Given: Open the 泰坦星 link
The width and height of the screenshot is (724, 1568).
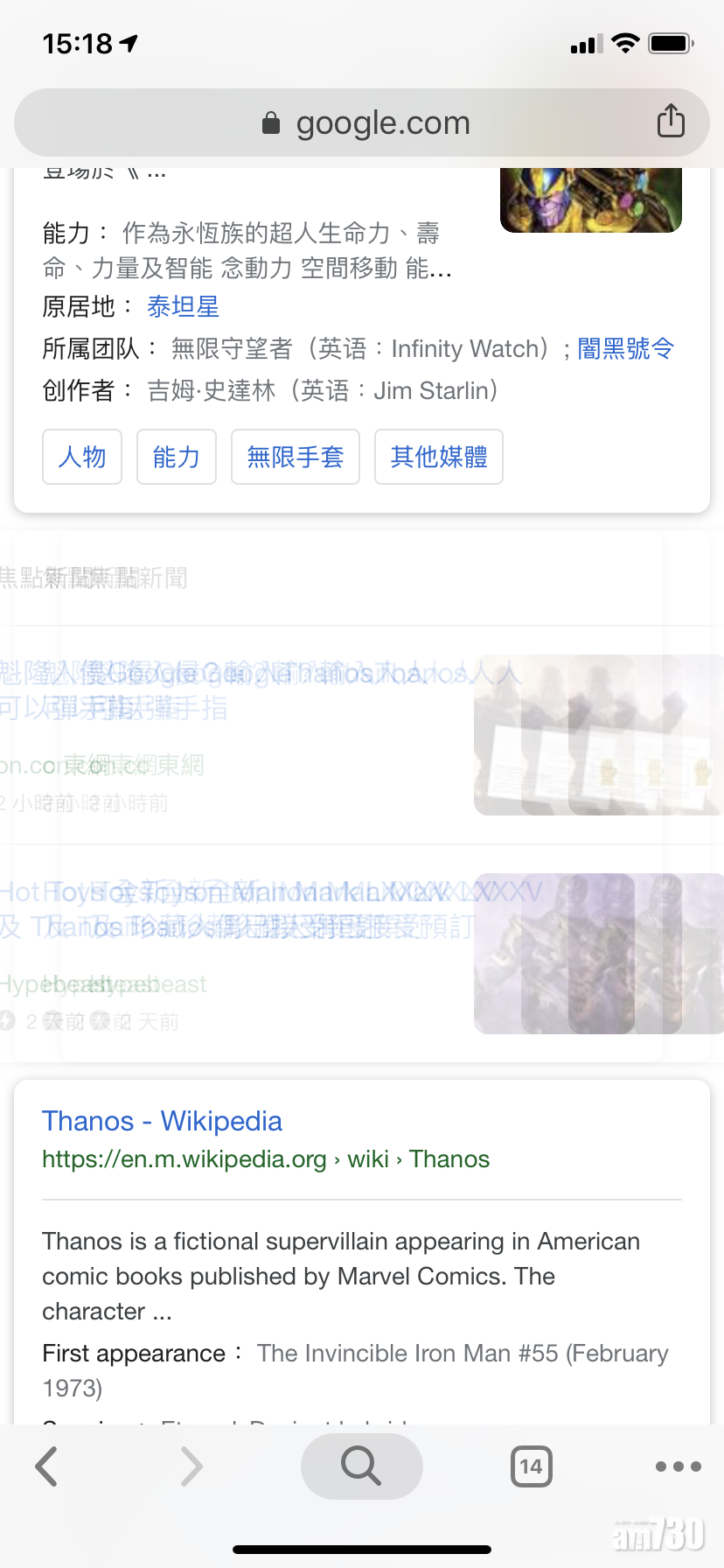Looking at the screenshot, I should 183,307.
